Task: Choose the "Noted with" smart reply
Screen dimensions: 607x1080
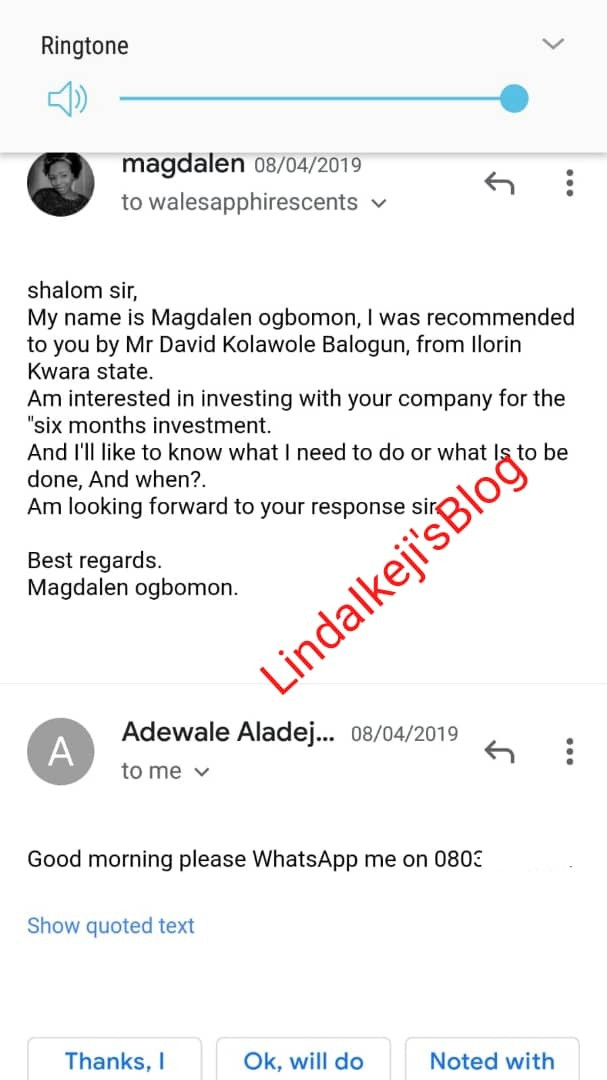Action: [x=491, y=1060]
